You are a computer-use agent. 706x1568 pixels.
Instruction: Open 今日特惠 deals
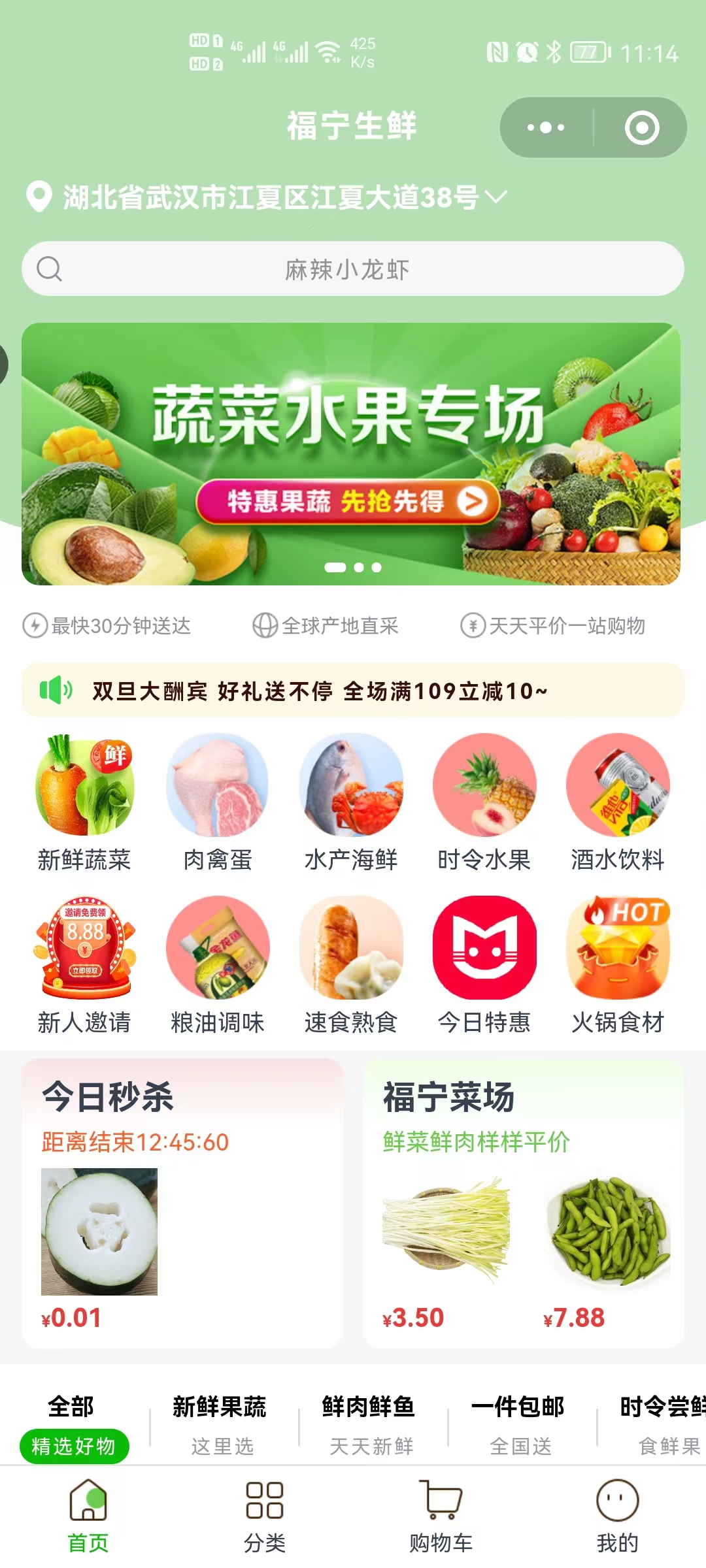click(484, 966)
